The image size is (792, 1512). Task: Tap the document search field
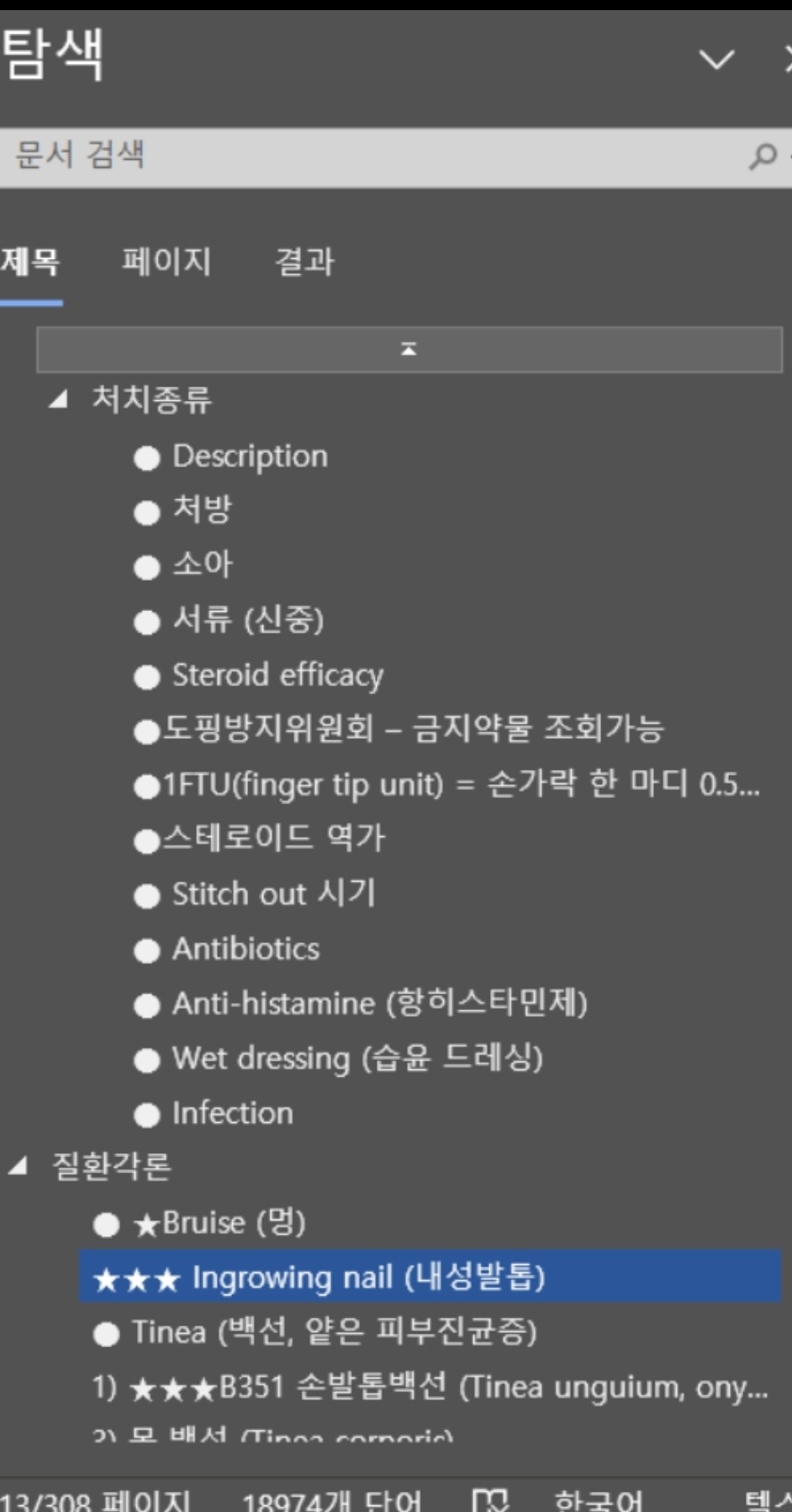pyautogui.click(x=370, y=156)
